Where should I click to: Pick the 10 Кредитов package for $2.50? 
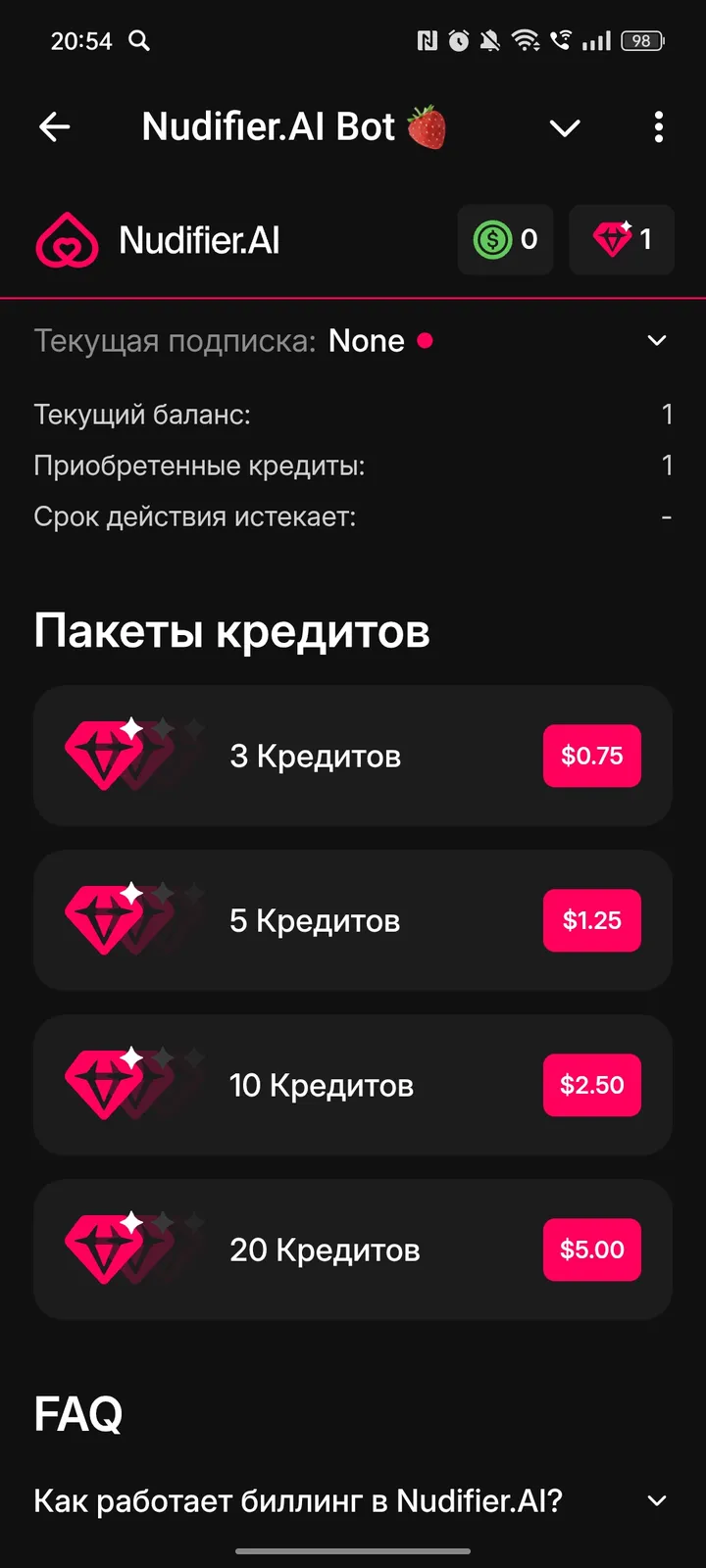[591, 1085]
